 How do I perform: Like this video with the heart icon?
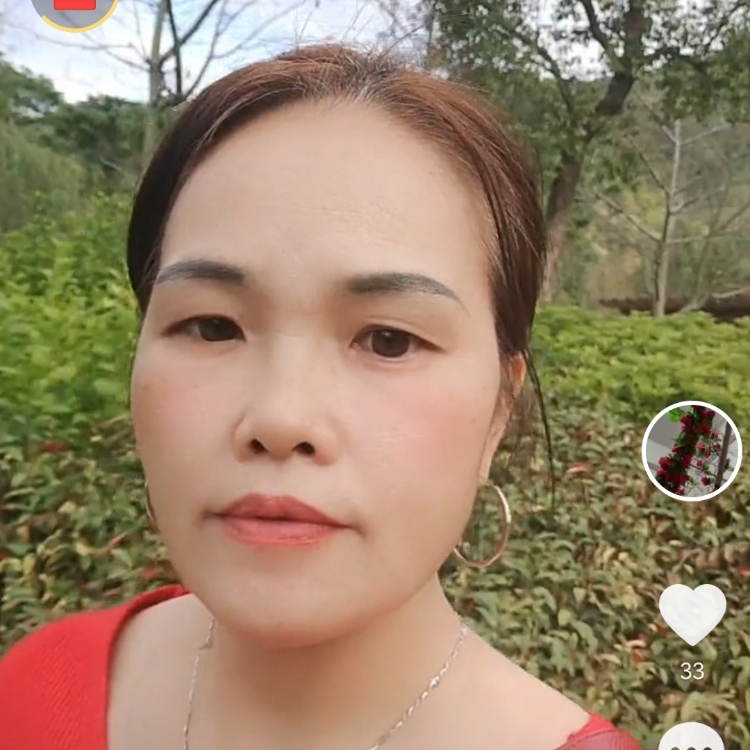pyautogui.click(x=692, y=613)
